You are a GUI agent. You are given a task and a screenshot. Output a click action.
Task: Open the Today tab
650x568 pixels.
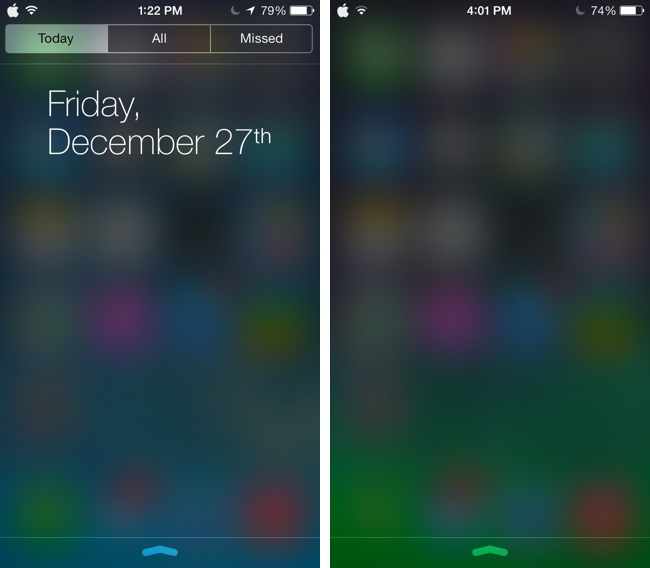[57, 38]
